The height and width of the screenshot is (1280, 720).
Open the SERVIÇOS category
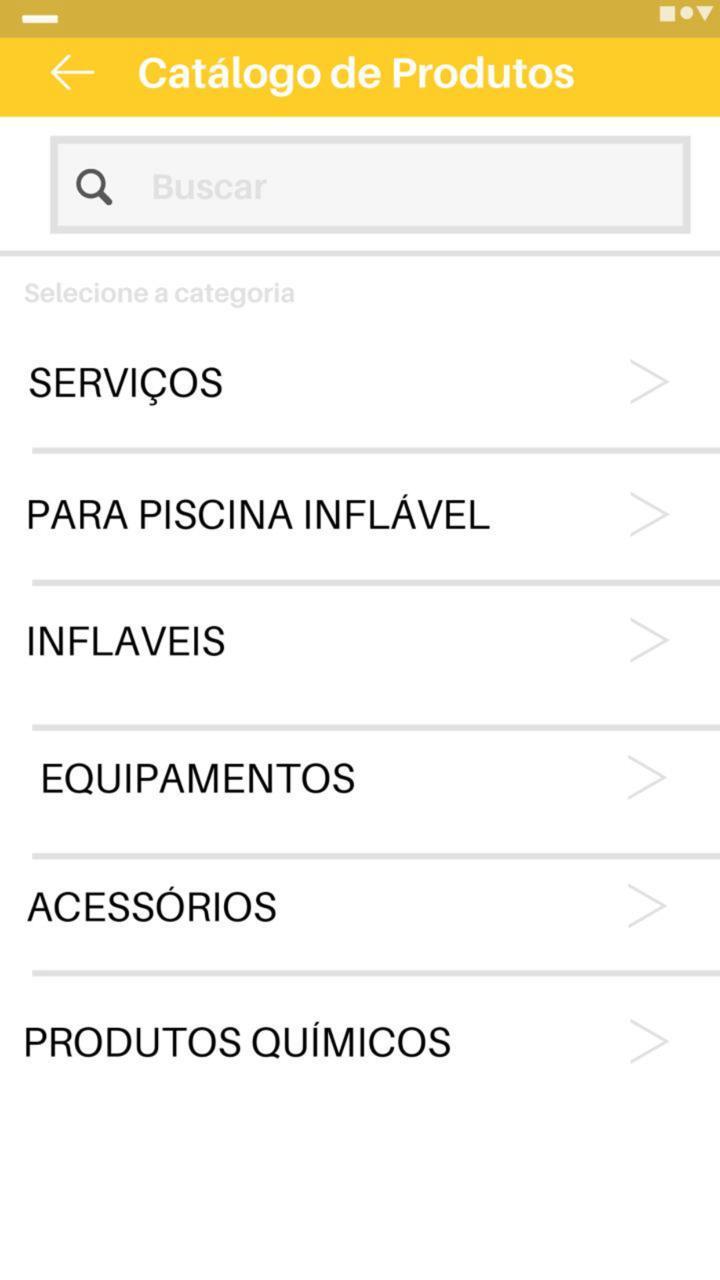360,383
